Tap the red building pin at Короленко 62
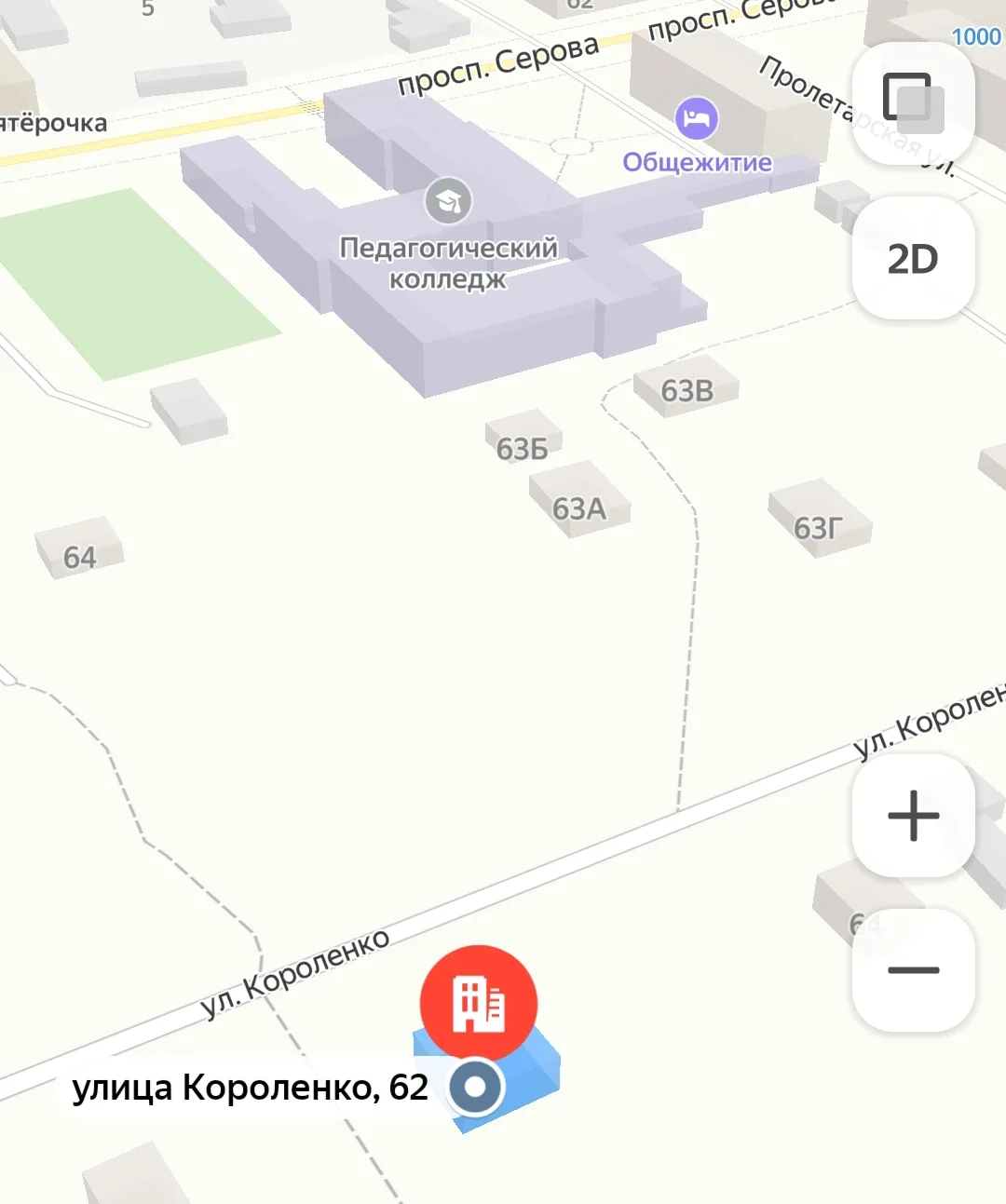 [x=479, y=1004]
